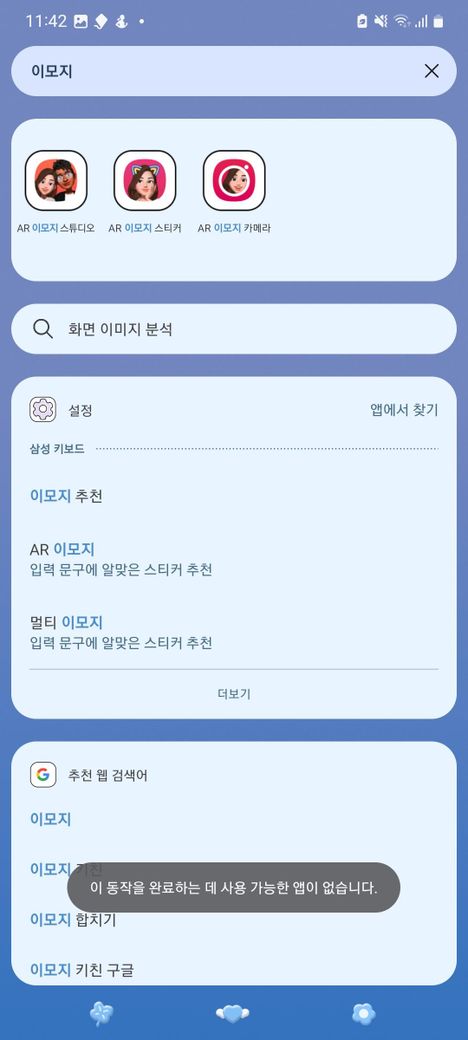Search the web for 이모지 합치기
The image size is (468, 1040).
(234, 920)
